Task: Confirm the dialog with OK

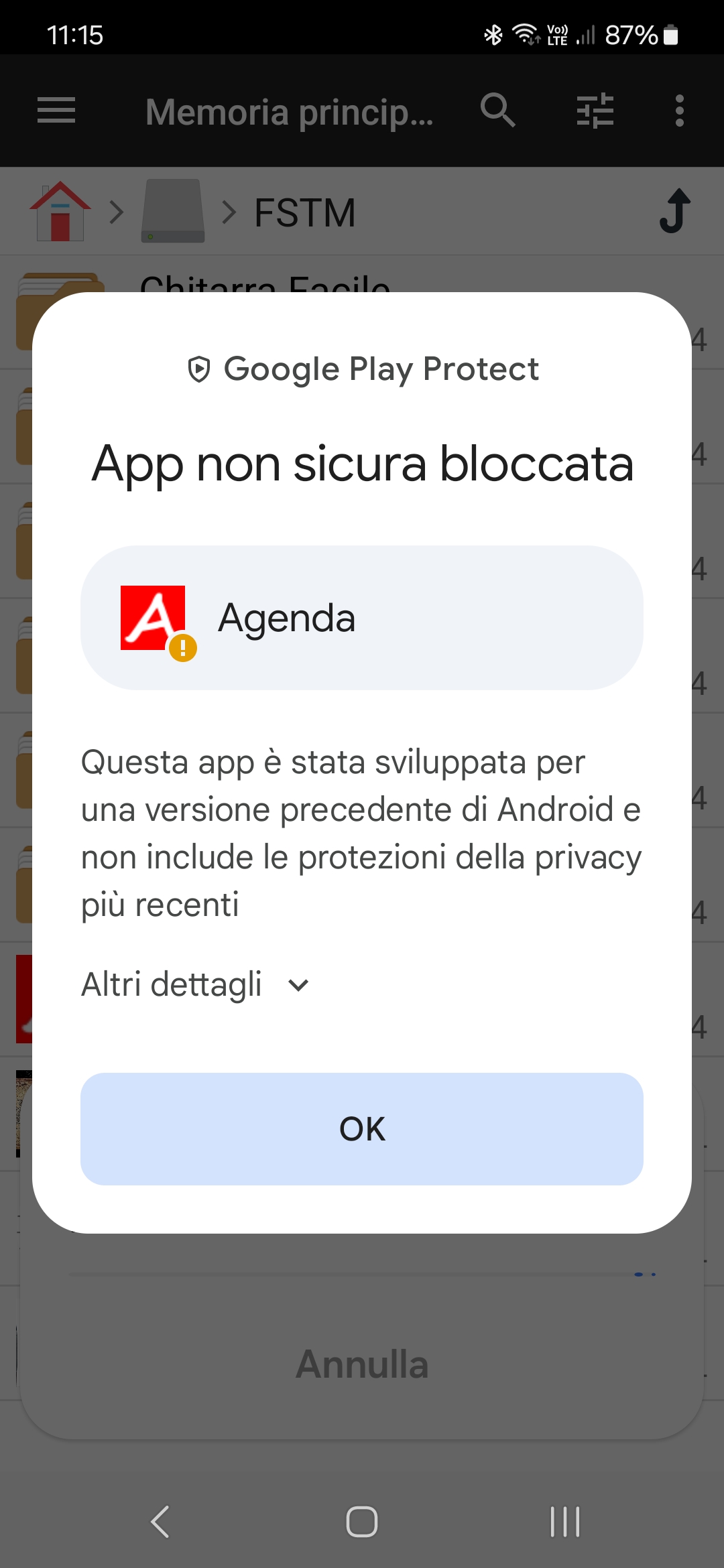Action: (362, 1129)
